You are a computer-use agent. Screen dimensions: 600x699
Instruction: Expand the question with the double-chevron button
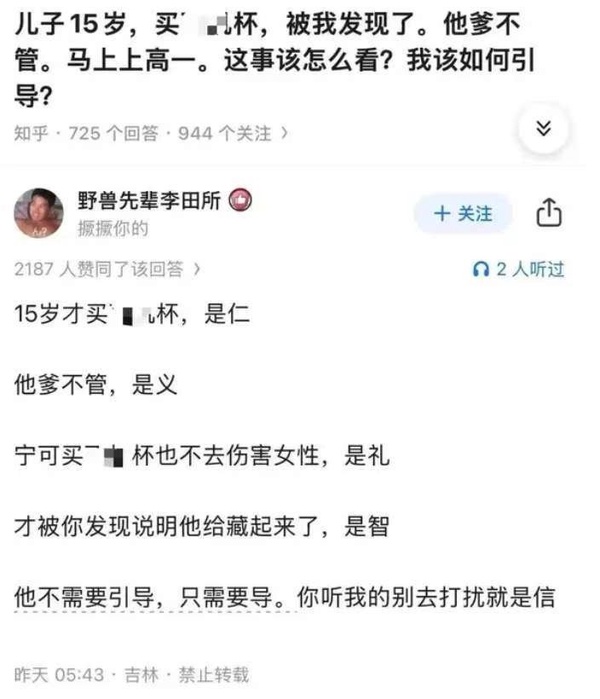coord(544,129)
